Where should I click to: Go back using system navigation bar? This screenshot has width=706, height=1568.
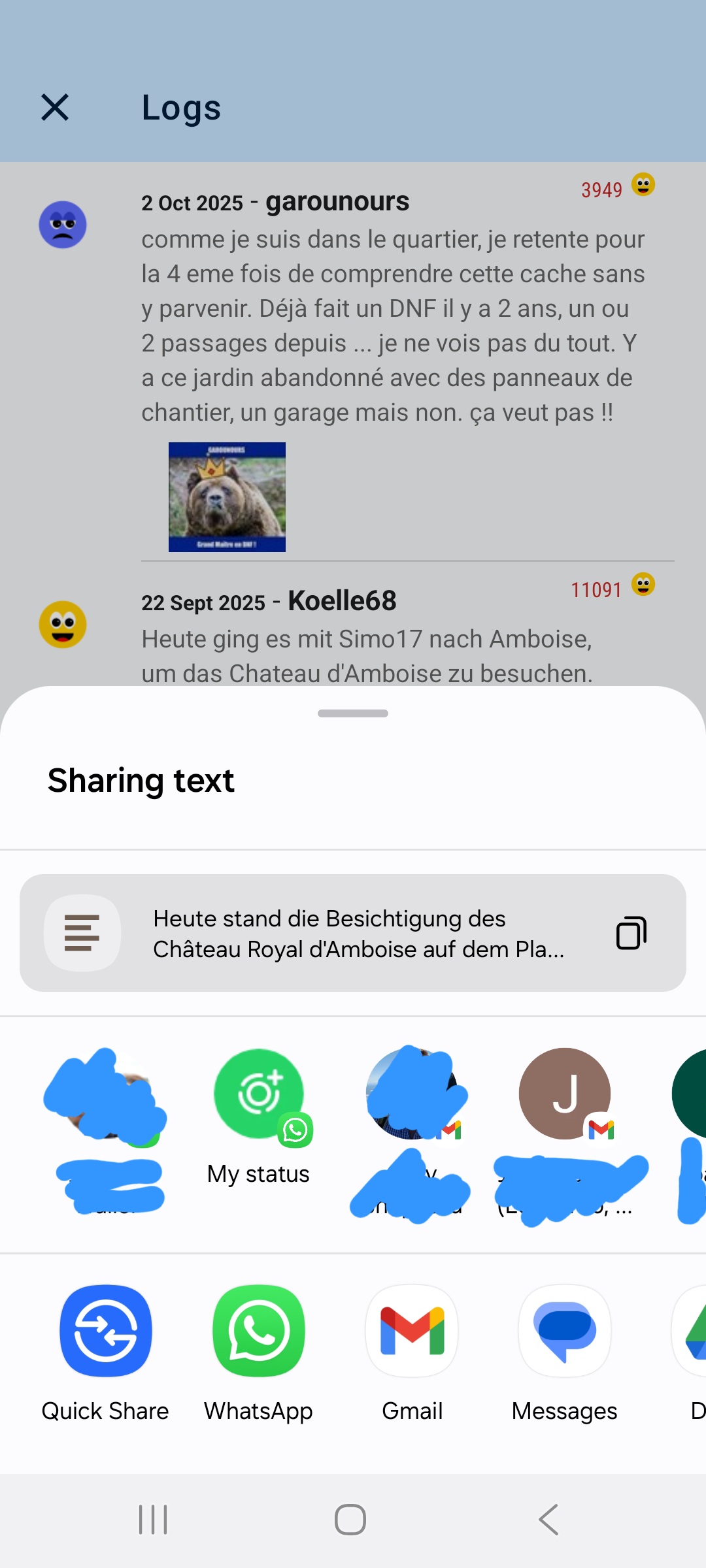click(549, 1520)
